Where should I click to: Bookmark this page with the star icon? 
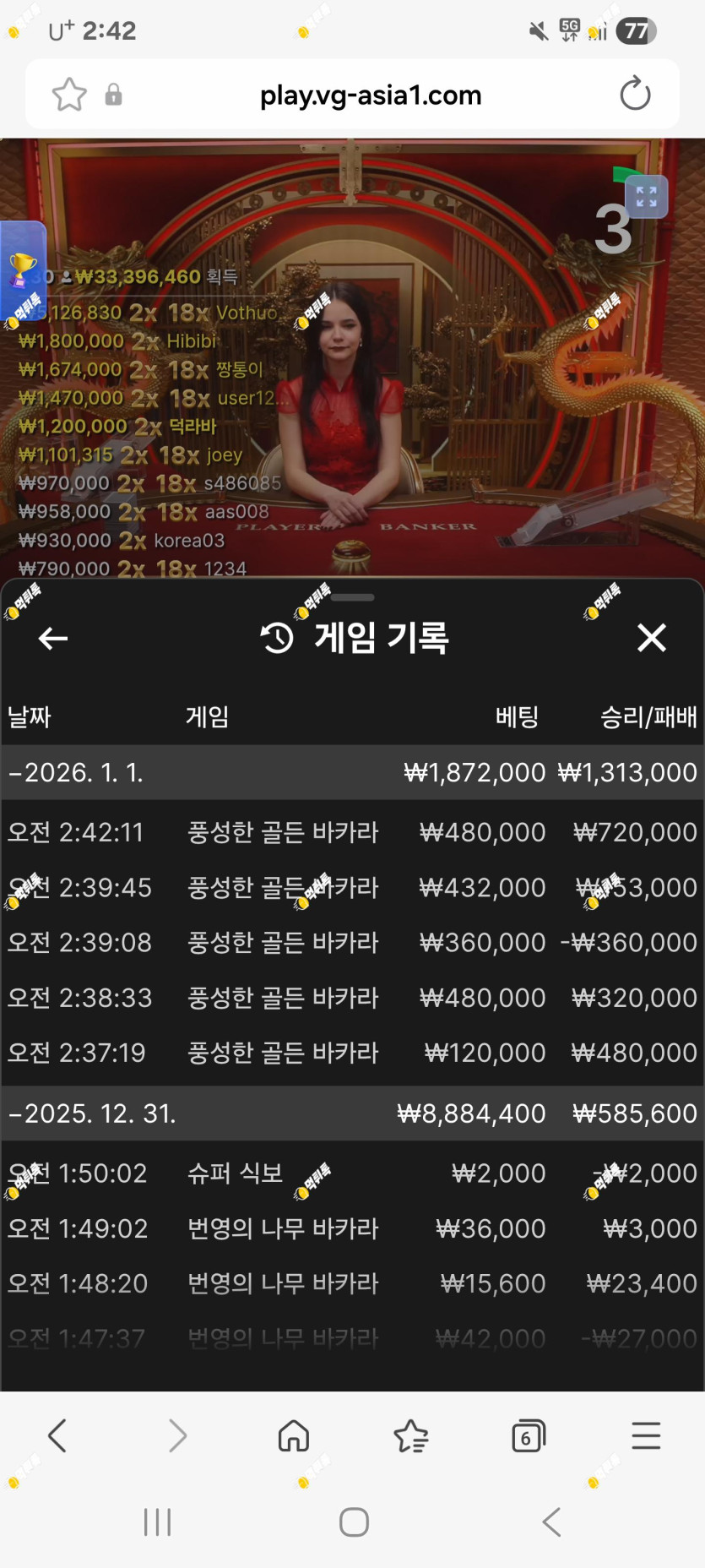69,95
